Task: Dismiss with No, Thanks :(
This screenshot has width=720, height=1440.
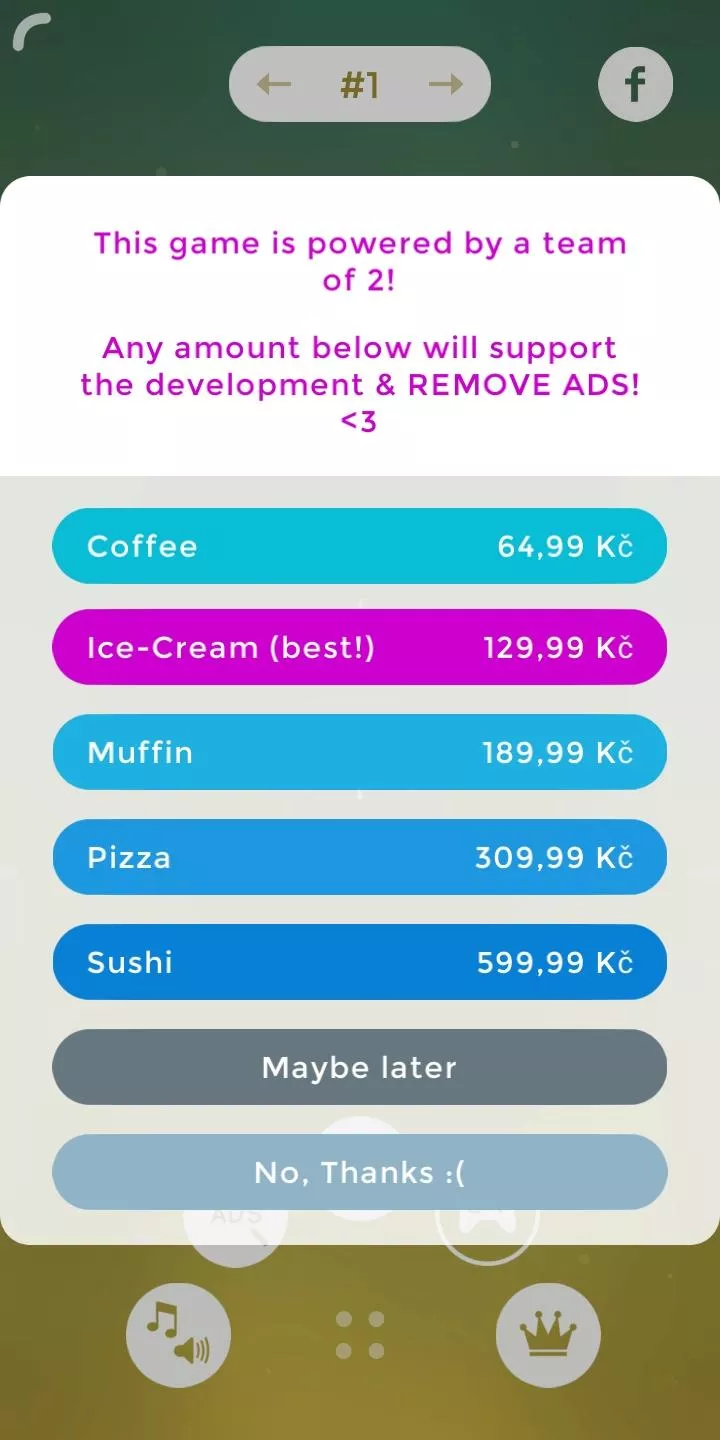Action: point(359,1172)
